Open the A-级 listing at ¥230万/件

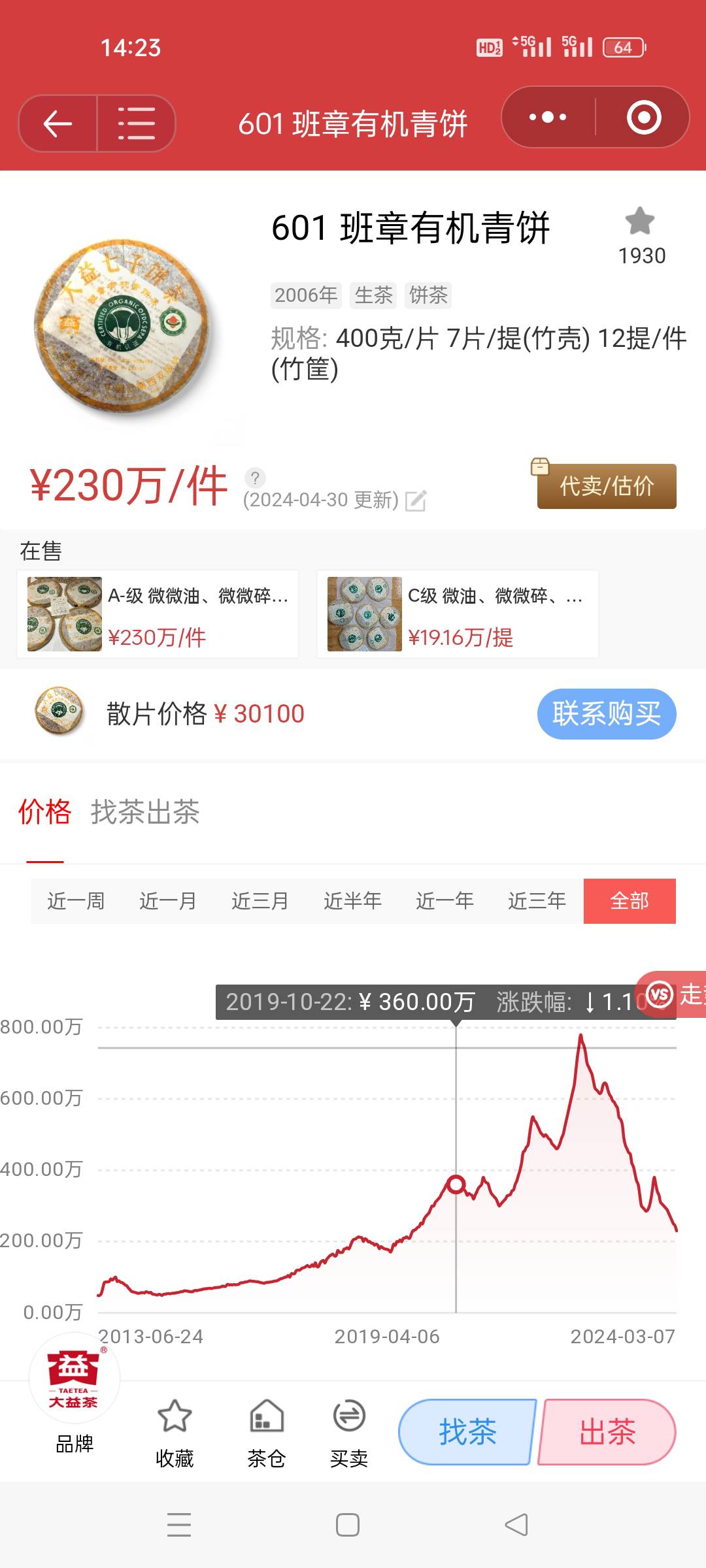pos(158,614)
